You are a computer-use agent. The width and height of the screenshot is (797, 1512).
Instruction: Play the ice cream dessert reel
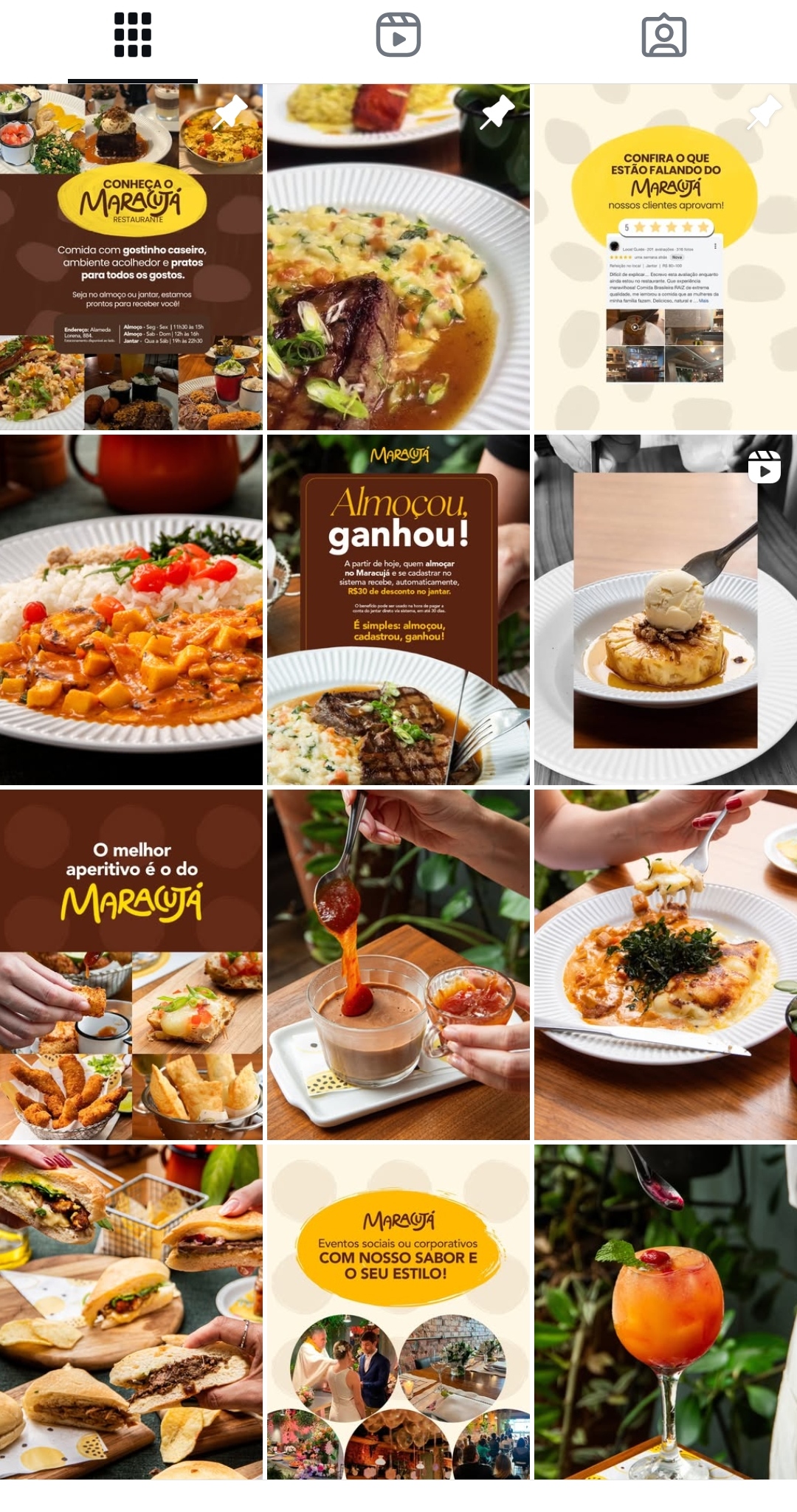[666, 610]
